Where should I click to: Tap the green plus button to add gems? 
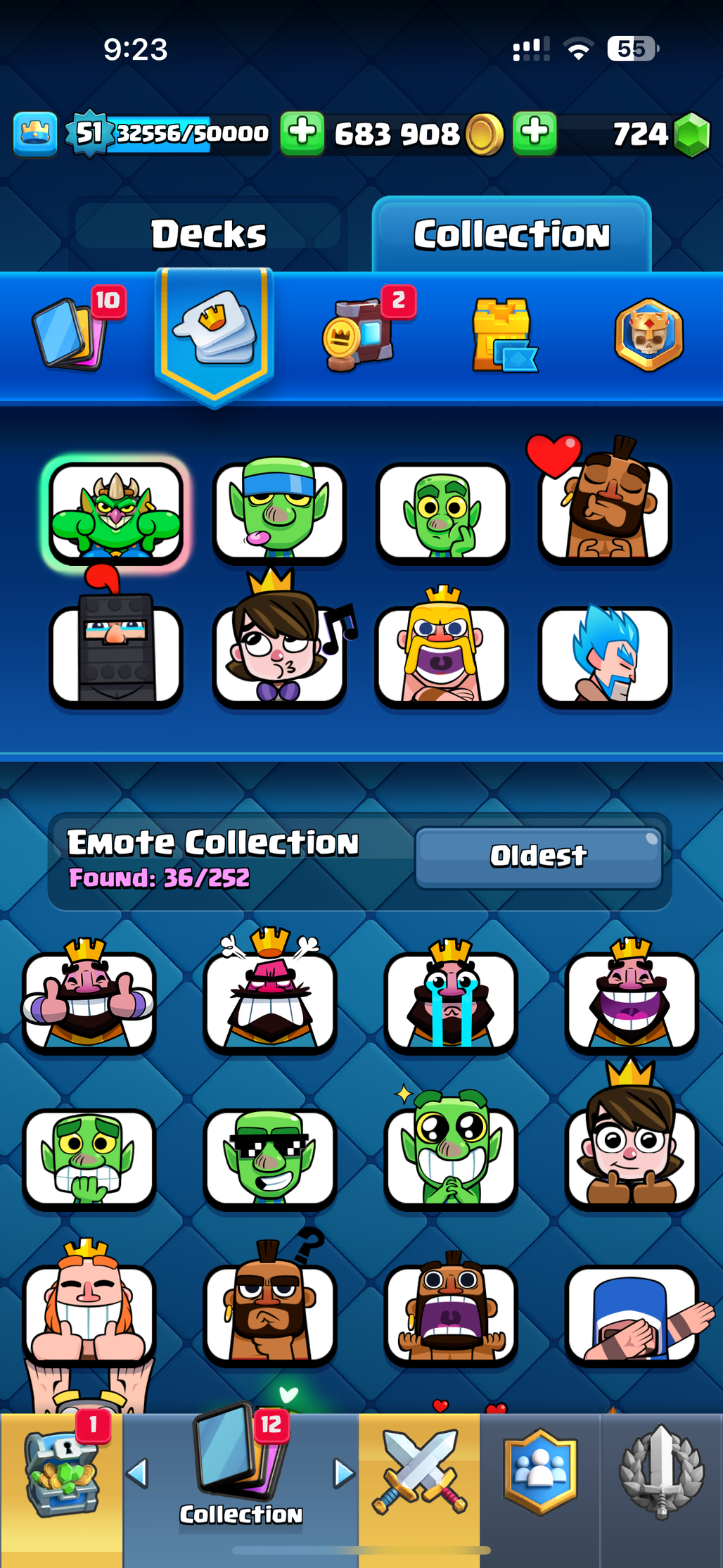point(535,132)
